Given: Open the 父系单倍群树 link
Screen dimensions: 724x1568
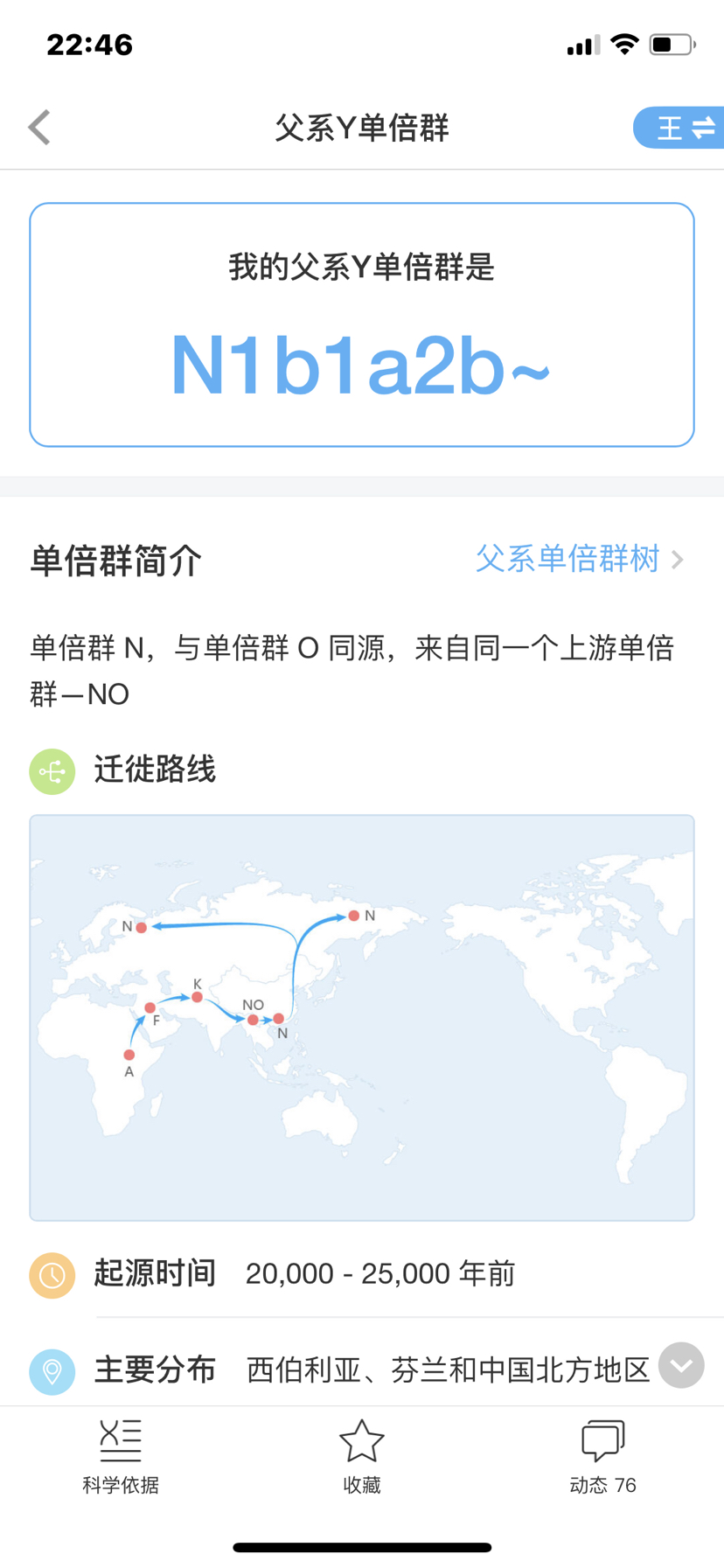Looking at the screenshot, I should coord(580,559).
